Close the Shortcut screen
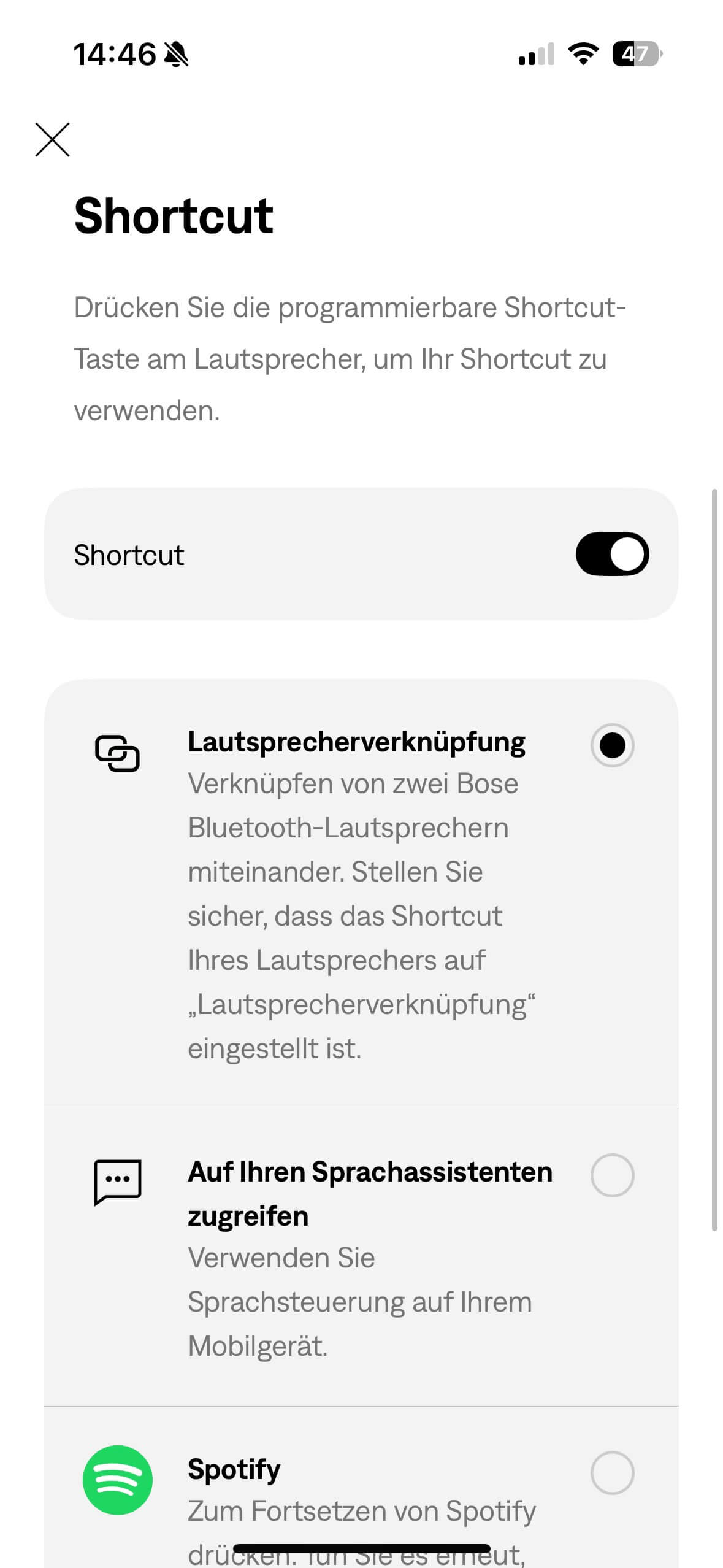723x1568 pixels. click(x=53, y=139)
